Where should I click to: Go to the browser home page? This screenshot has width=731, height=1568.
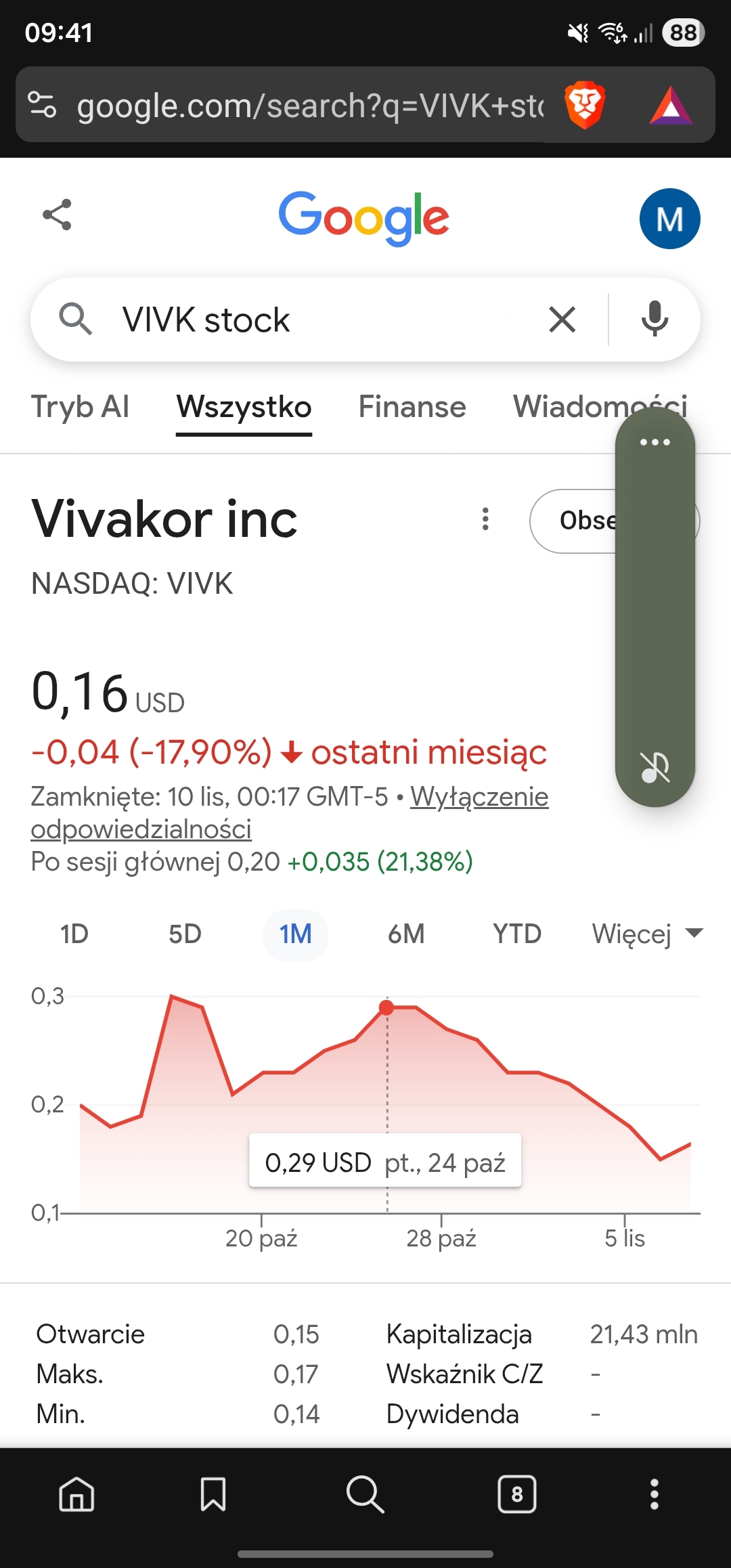76,1494
